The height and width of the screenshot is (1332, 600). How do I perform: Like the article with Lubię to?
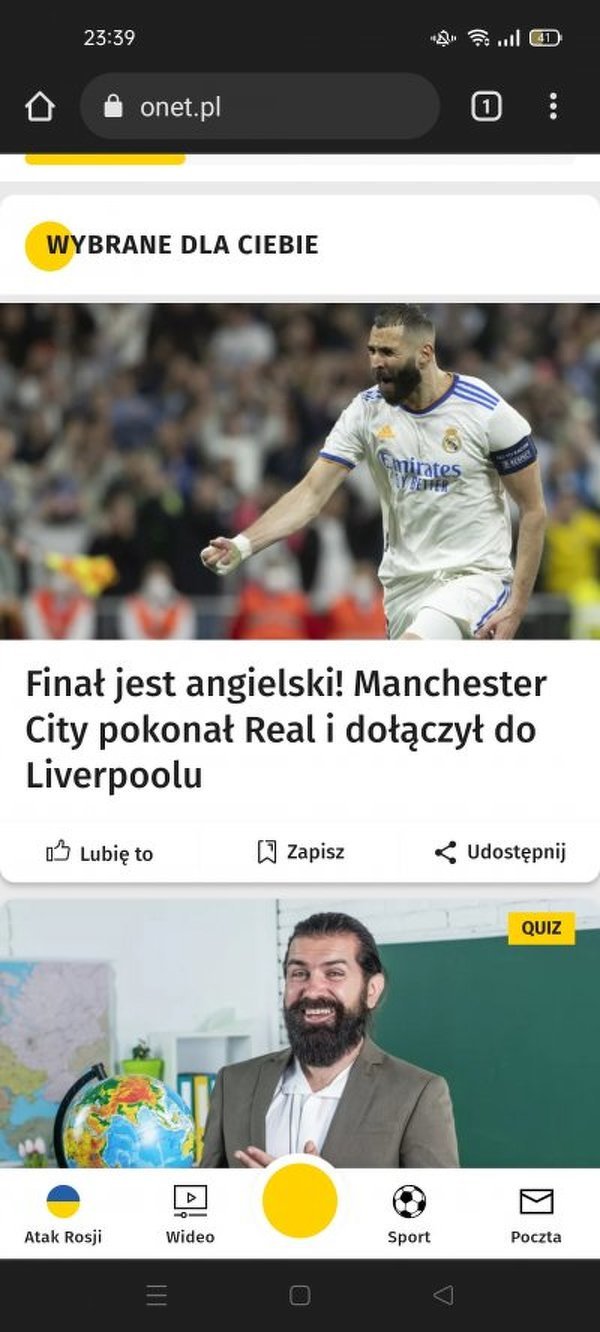point(100,852)
